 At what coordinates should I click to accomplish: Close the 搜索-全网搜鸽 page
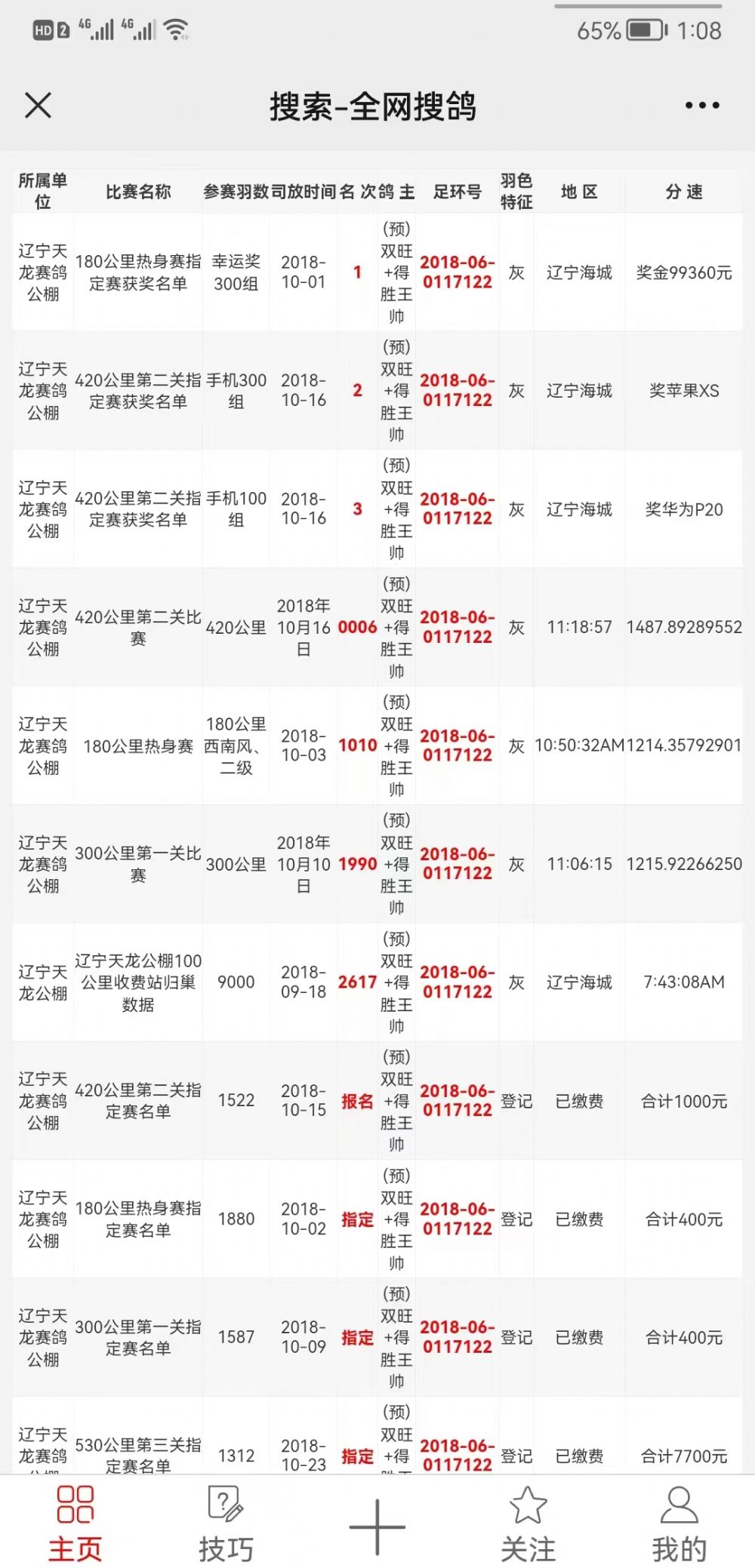[x=38, y=106]
